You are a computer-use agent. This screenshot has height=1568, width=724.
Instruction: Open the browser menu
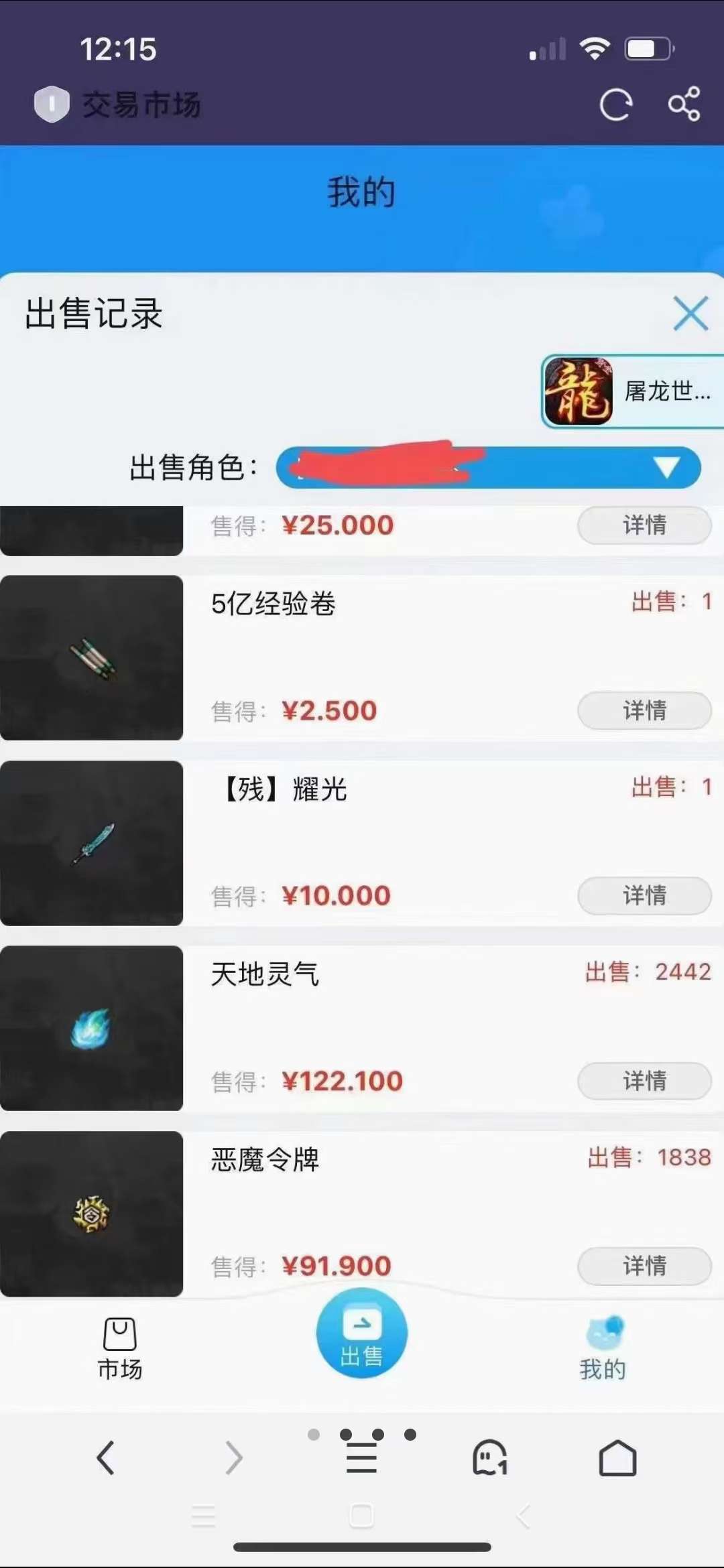point(361,1457)
